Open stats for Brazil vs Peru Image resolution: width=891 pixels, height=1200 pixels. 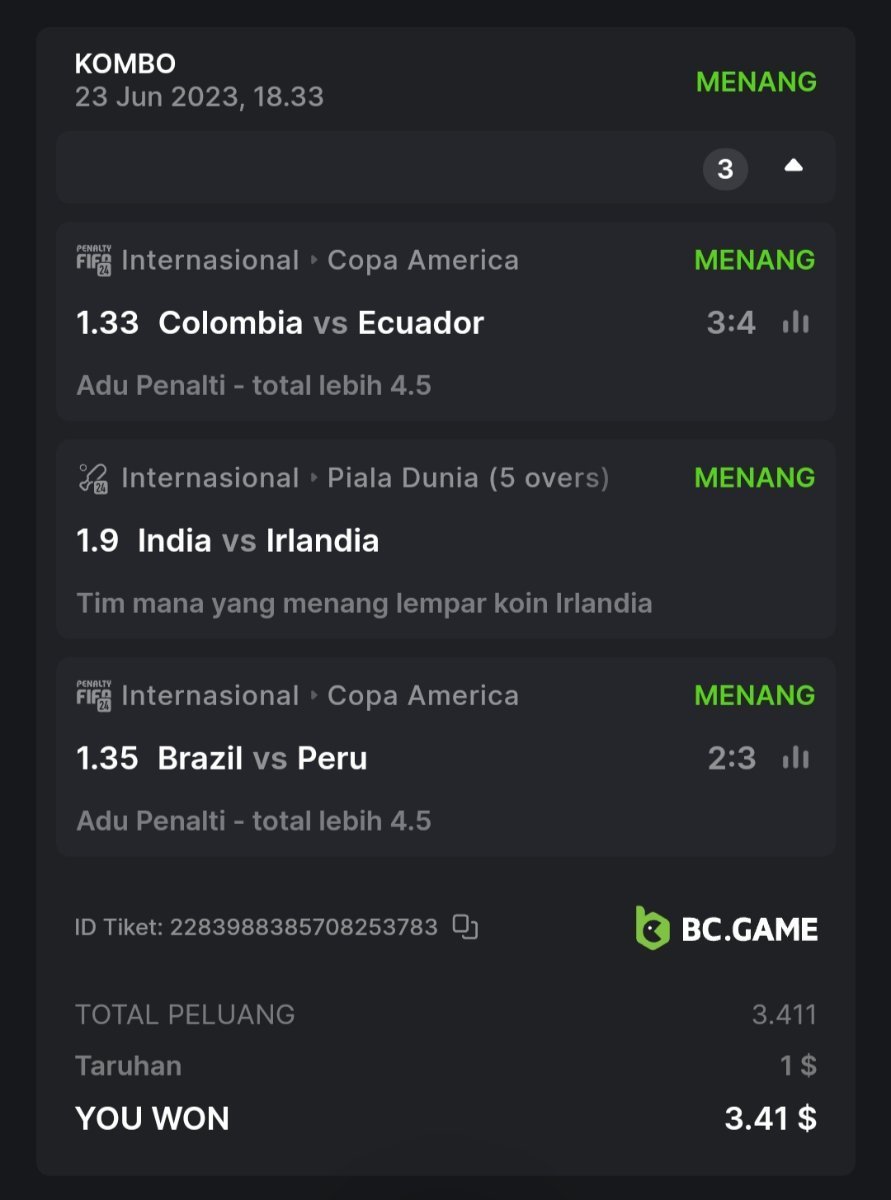pos(796,758)
